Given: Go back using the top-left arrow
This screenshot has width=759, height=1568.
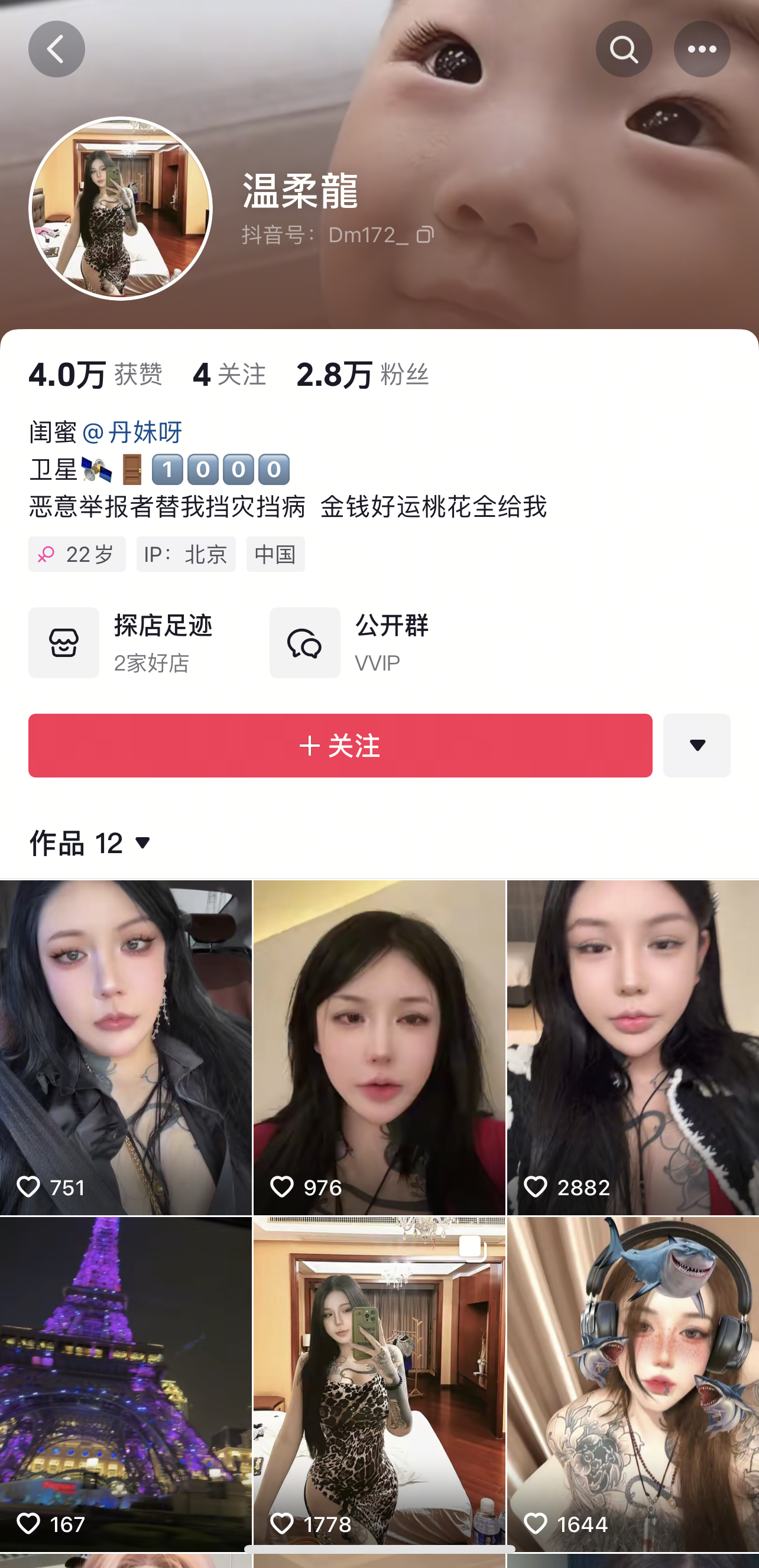Looking at the screenshot, I should 56,48.
